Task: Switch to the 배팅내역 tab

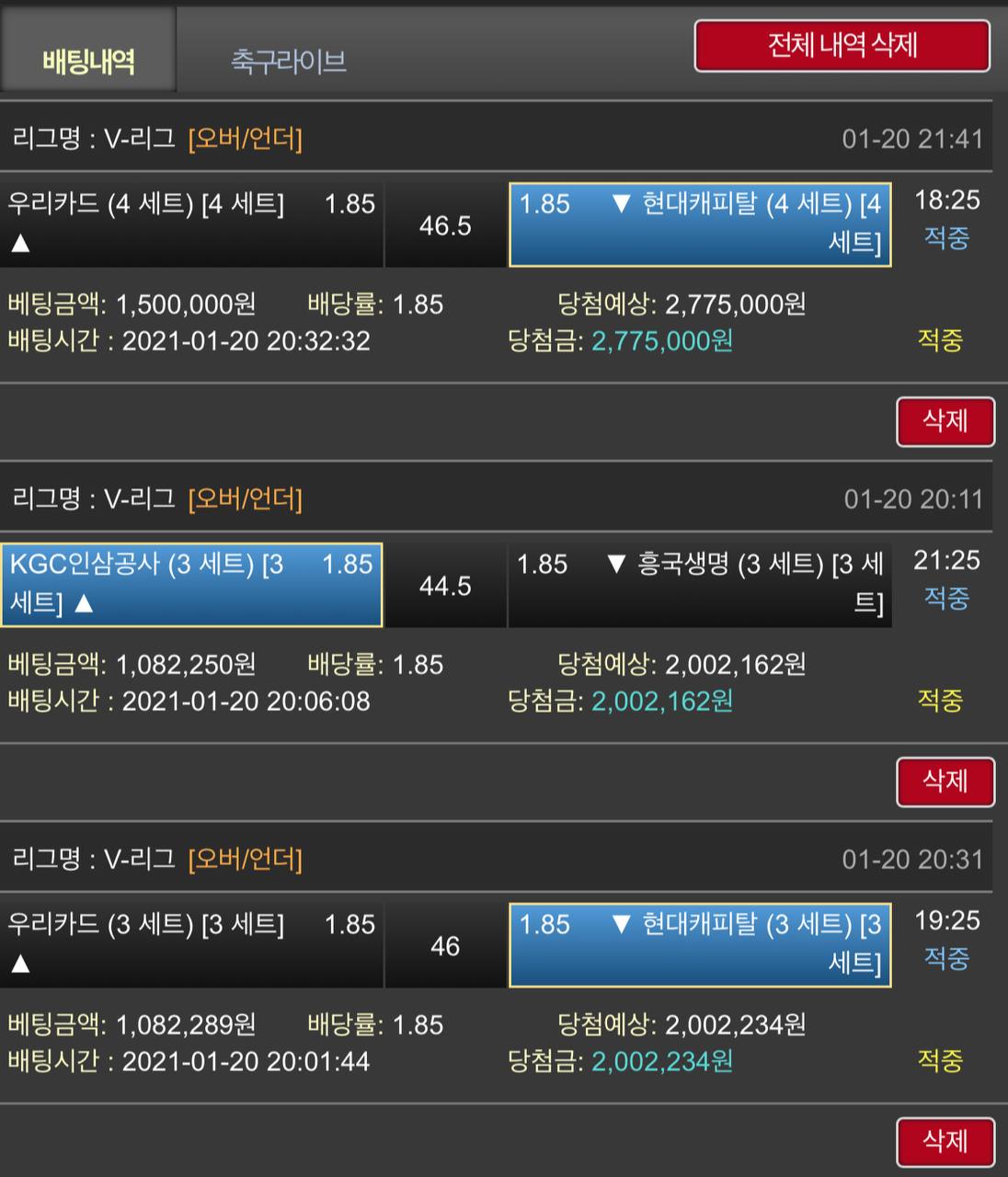Action: point(88,61)
